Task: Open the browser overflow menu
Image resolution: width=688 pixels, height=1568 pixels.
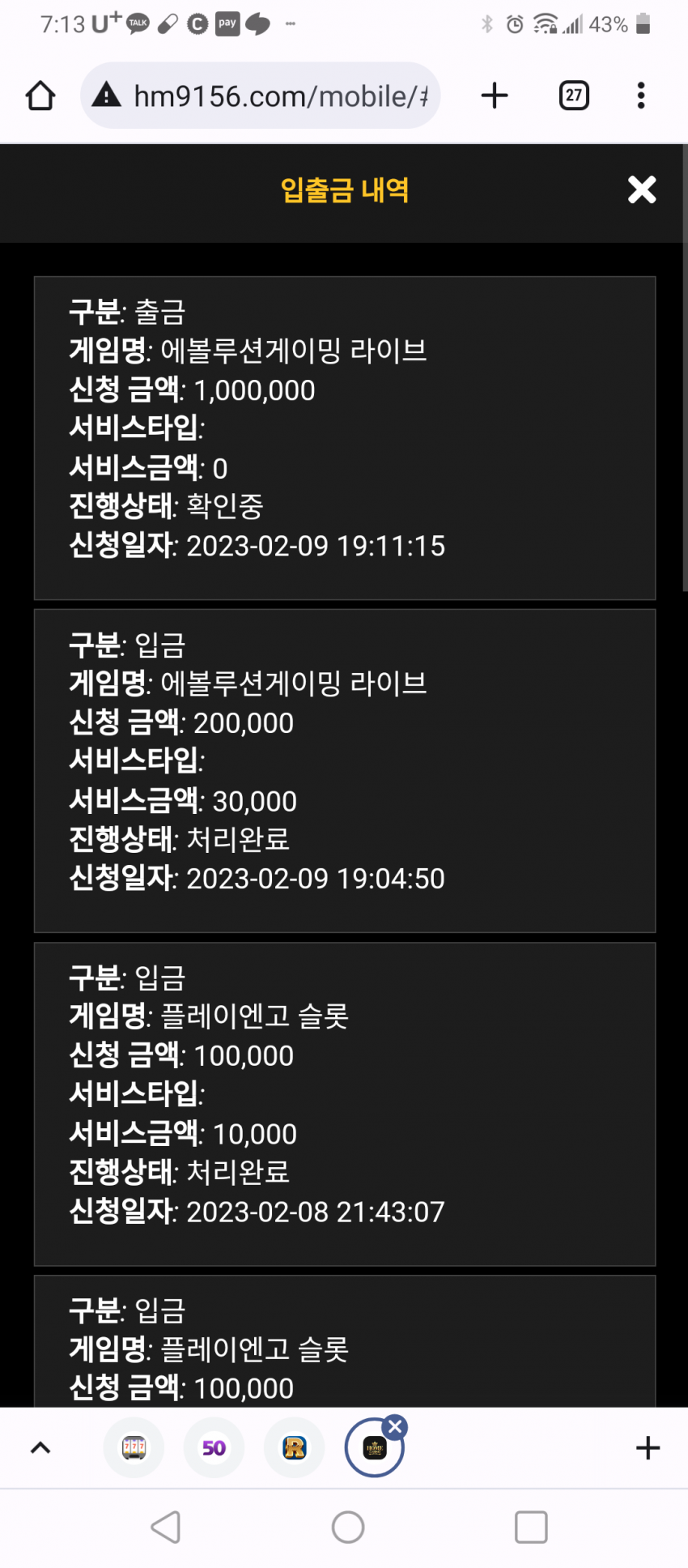Action: [641, 96]
